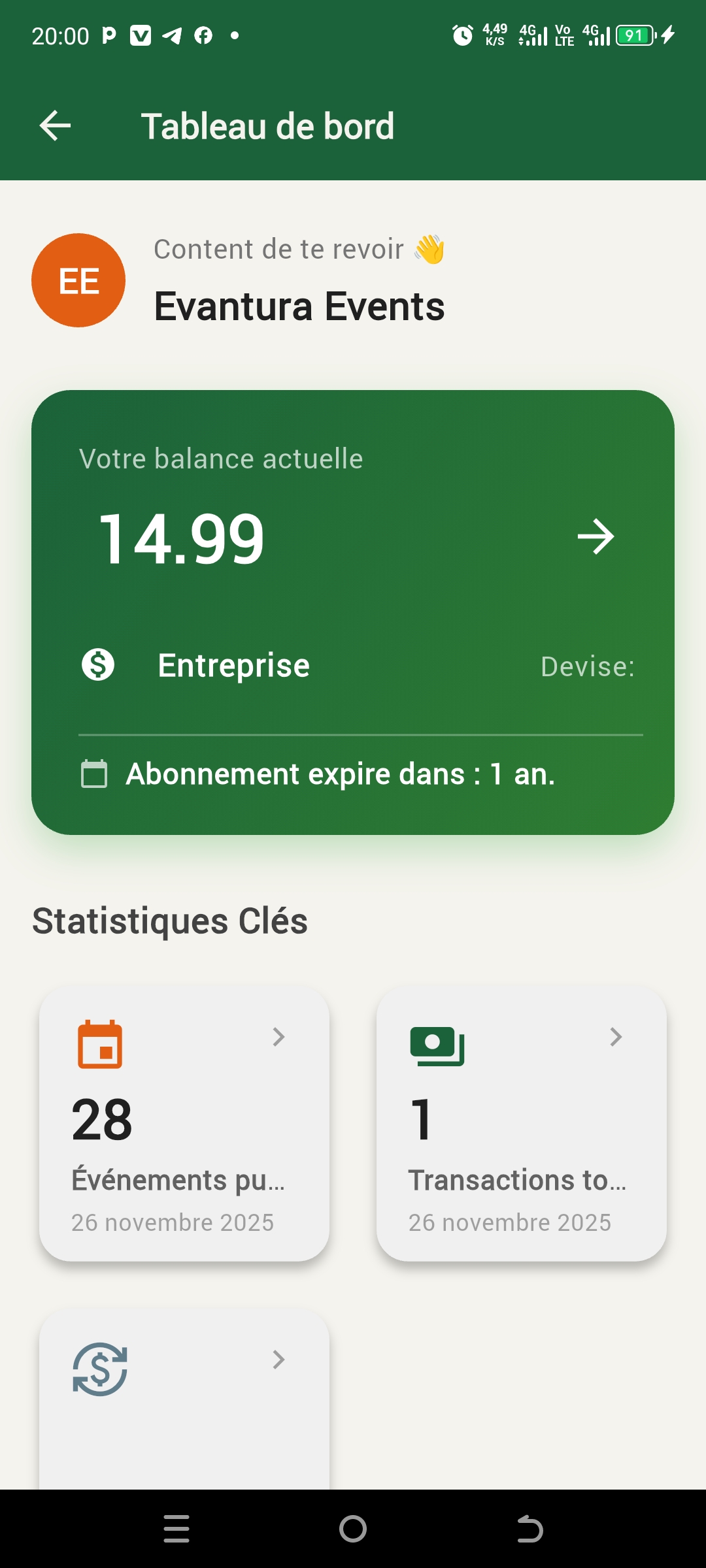Tap the EE avatar of Evantura Events
The width and height of the screenshot is (706, 1568).
(x=78, y=280)
